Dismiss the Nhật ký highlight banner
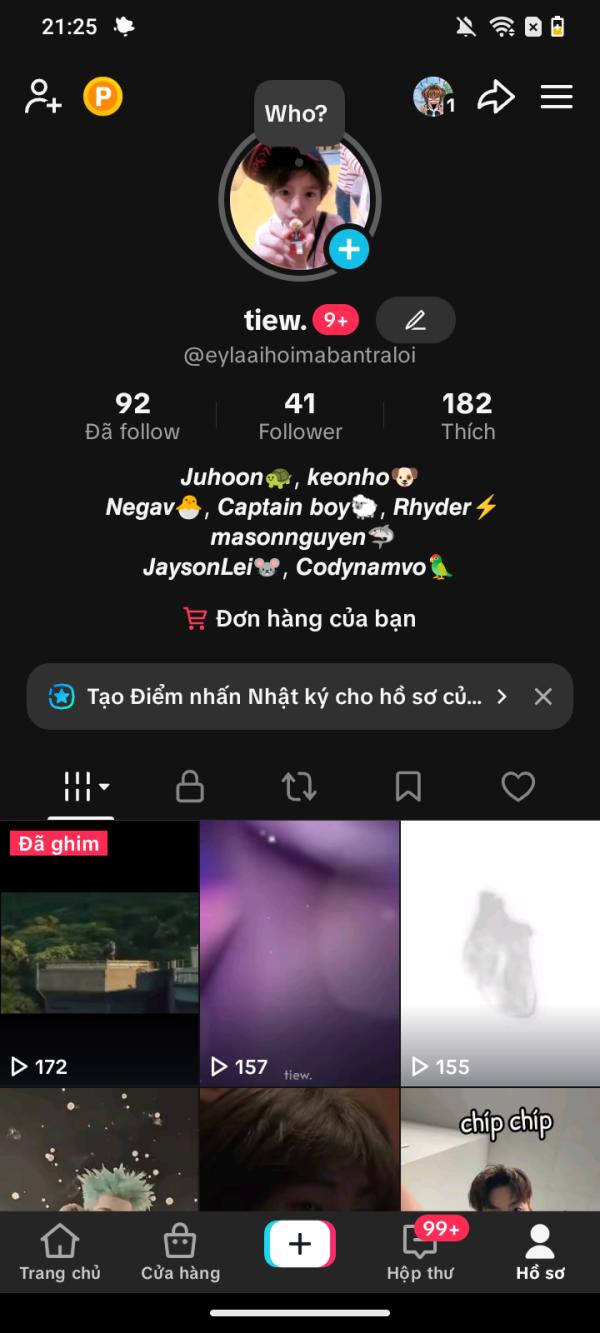600x1333 pixels. coord(543,696)
